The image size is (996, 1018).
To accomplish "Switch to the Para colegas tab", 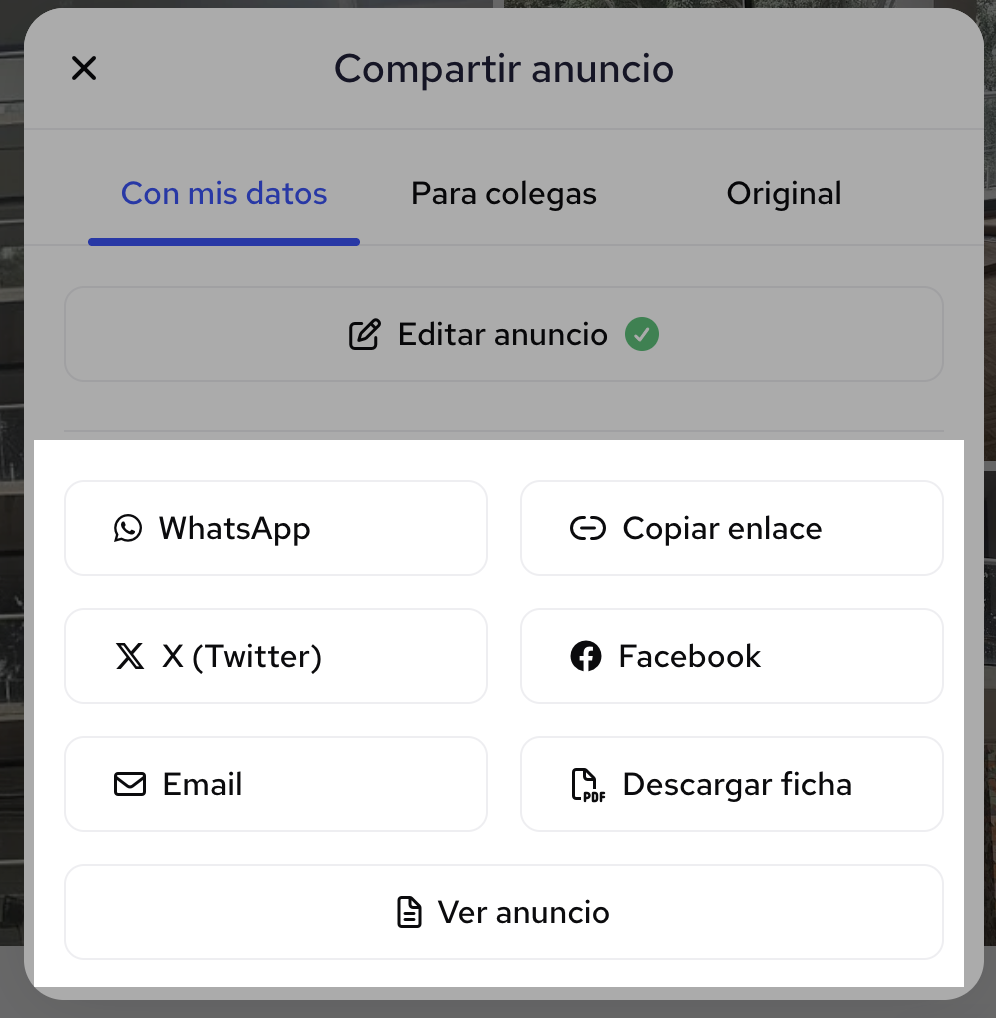I will [504, 194].
